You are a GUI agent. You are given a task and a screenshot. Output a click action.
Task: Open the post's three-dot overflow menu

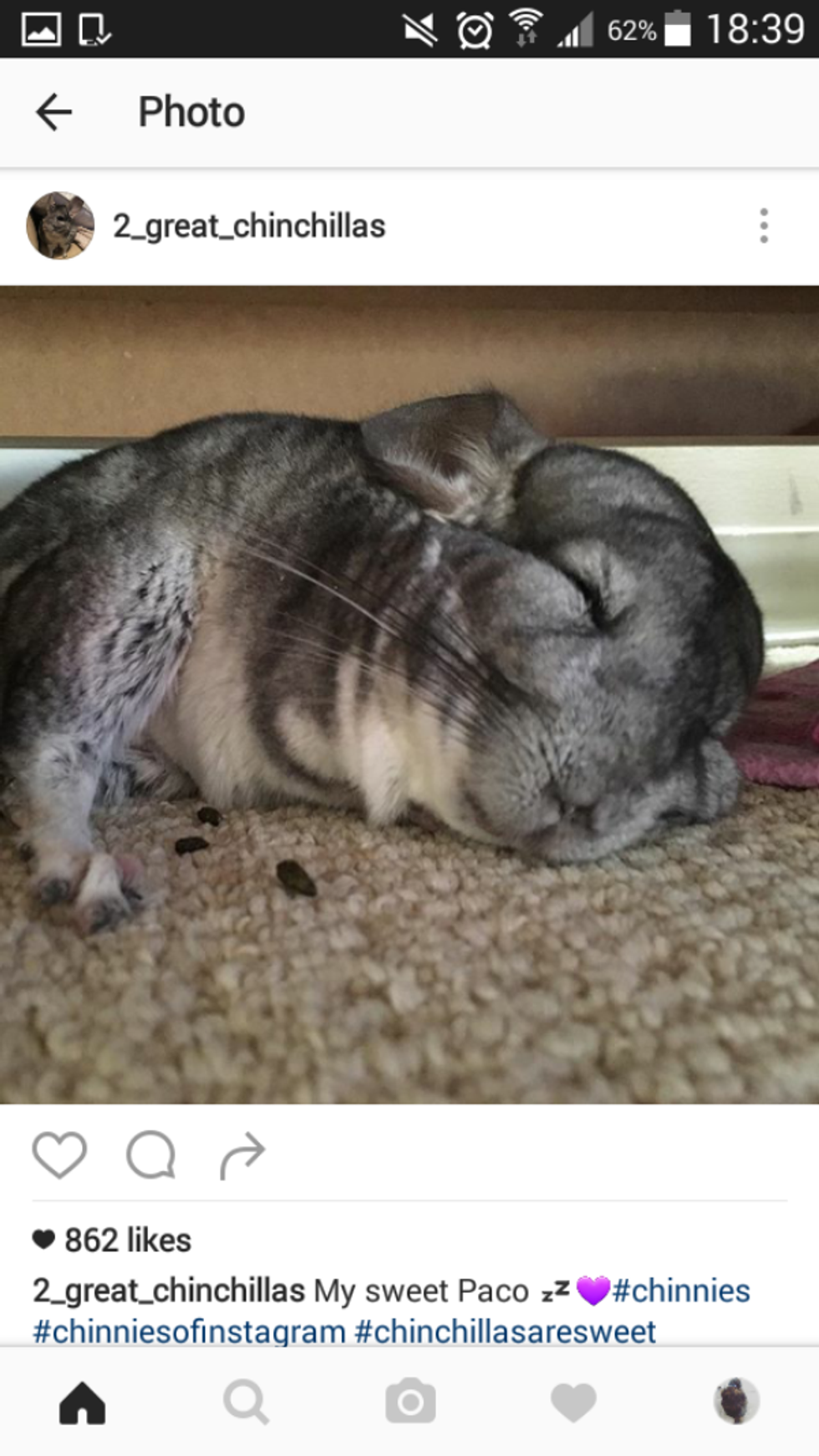(763, 226)
